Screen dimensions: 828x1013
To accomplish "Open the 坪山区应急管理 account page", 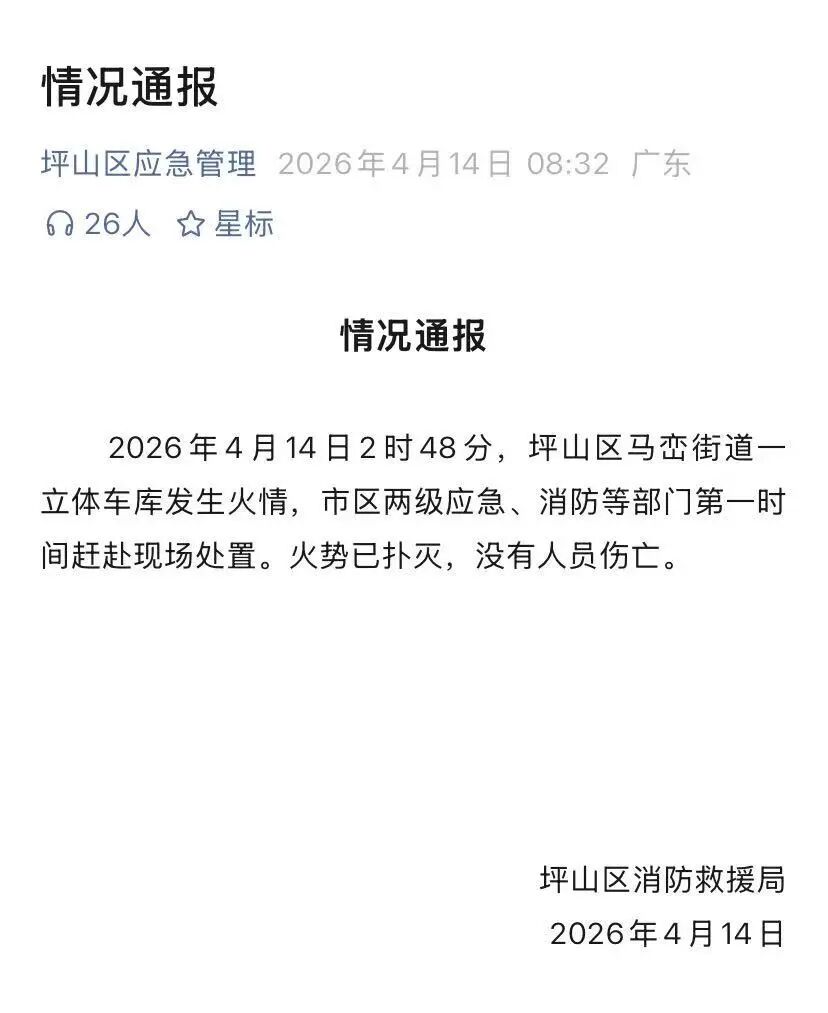I will click(x=148, y=163).
